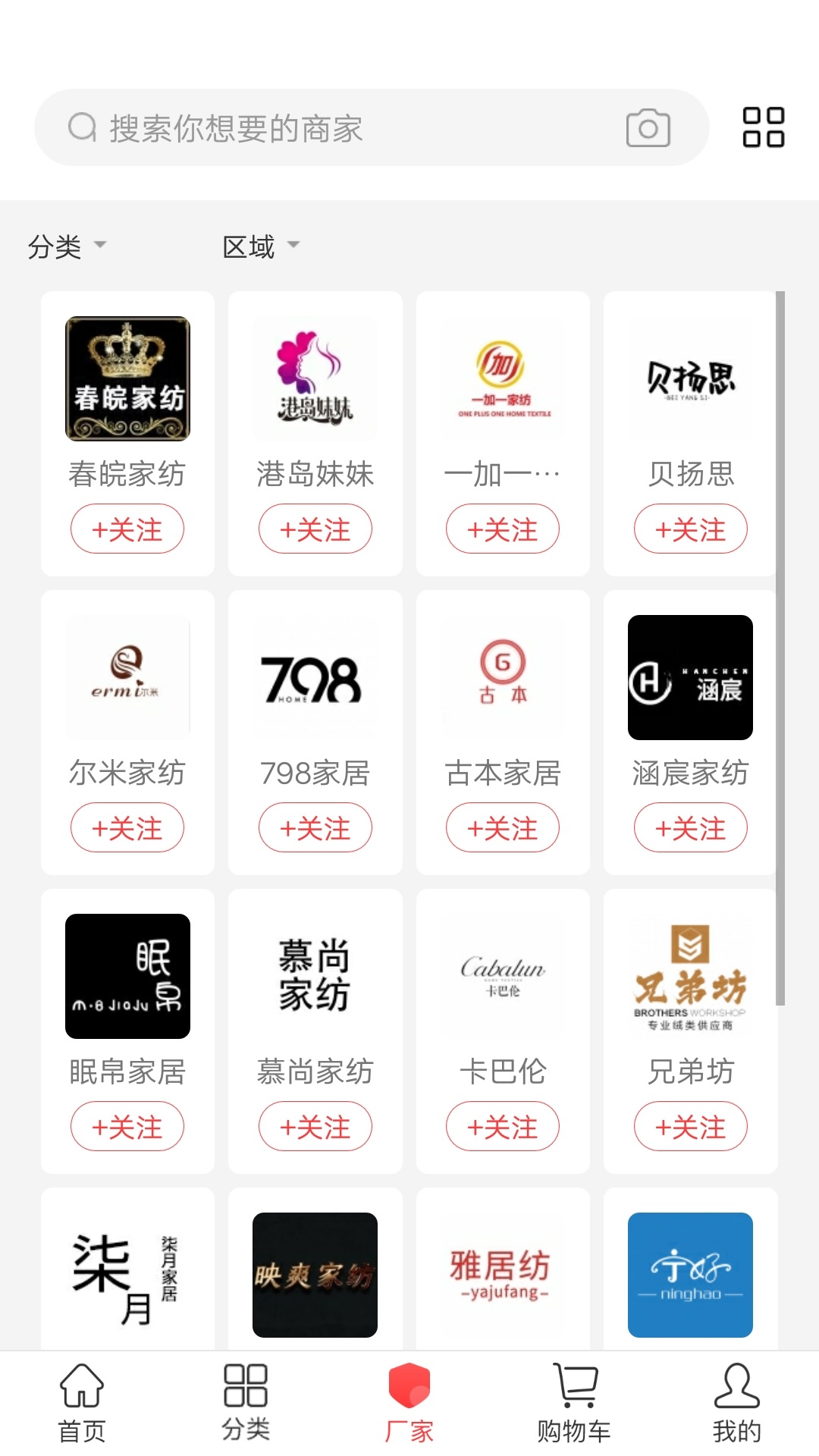
Task: Open the grid view icon at top right
Action: click(762, 127)
